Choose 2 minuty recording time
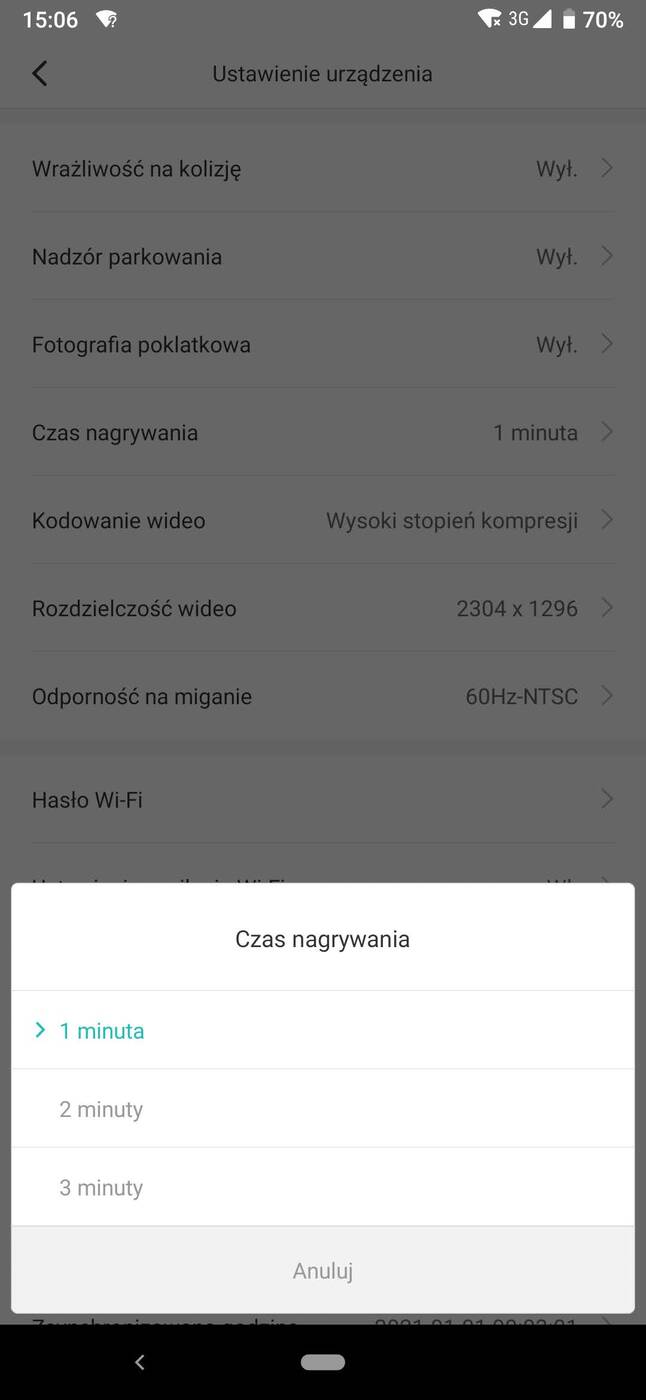Viewport: 646px width, 1400px height. [101, 1109]
